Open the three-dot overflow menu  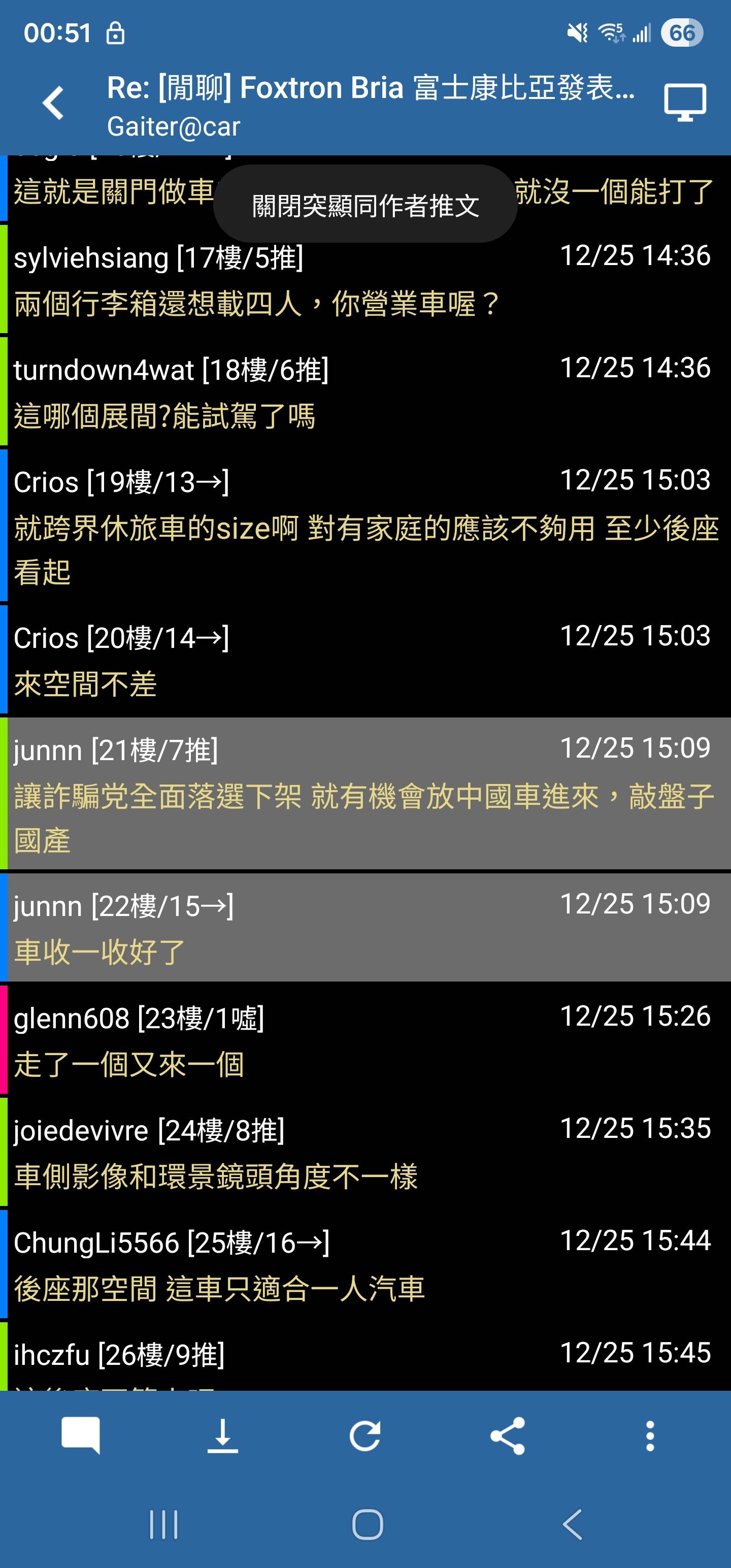[x=650, y=1435]
